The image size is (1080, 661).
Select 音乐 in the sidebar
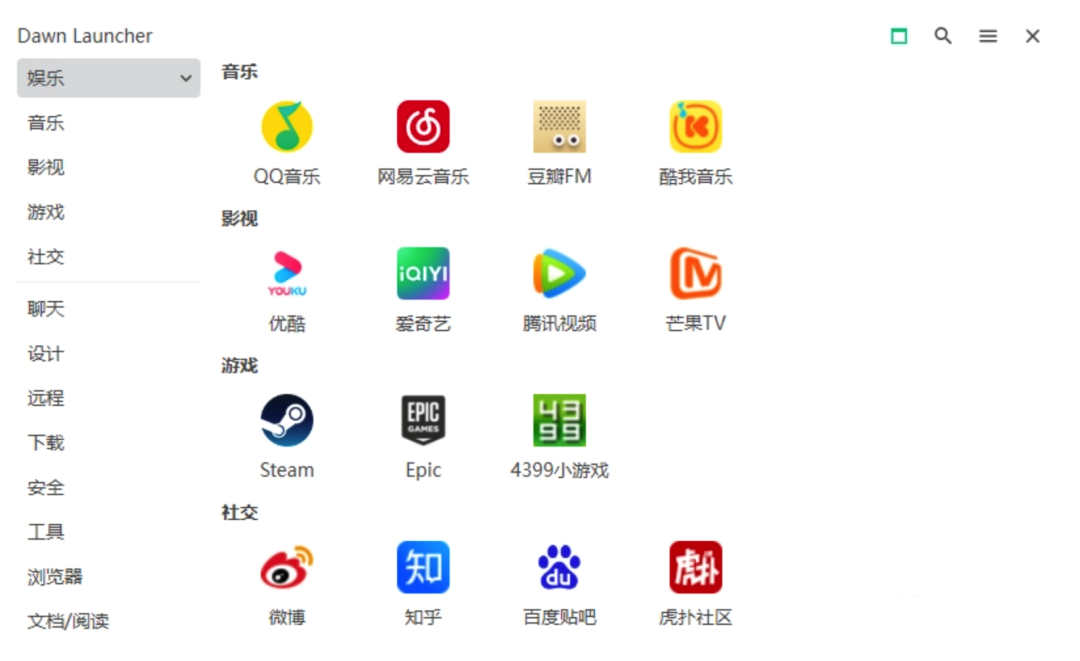[x=46, y=123]
